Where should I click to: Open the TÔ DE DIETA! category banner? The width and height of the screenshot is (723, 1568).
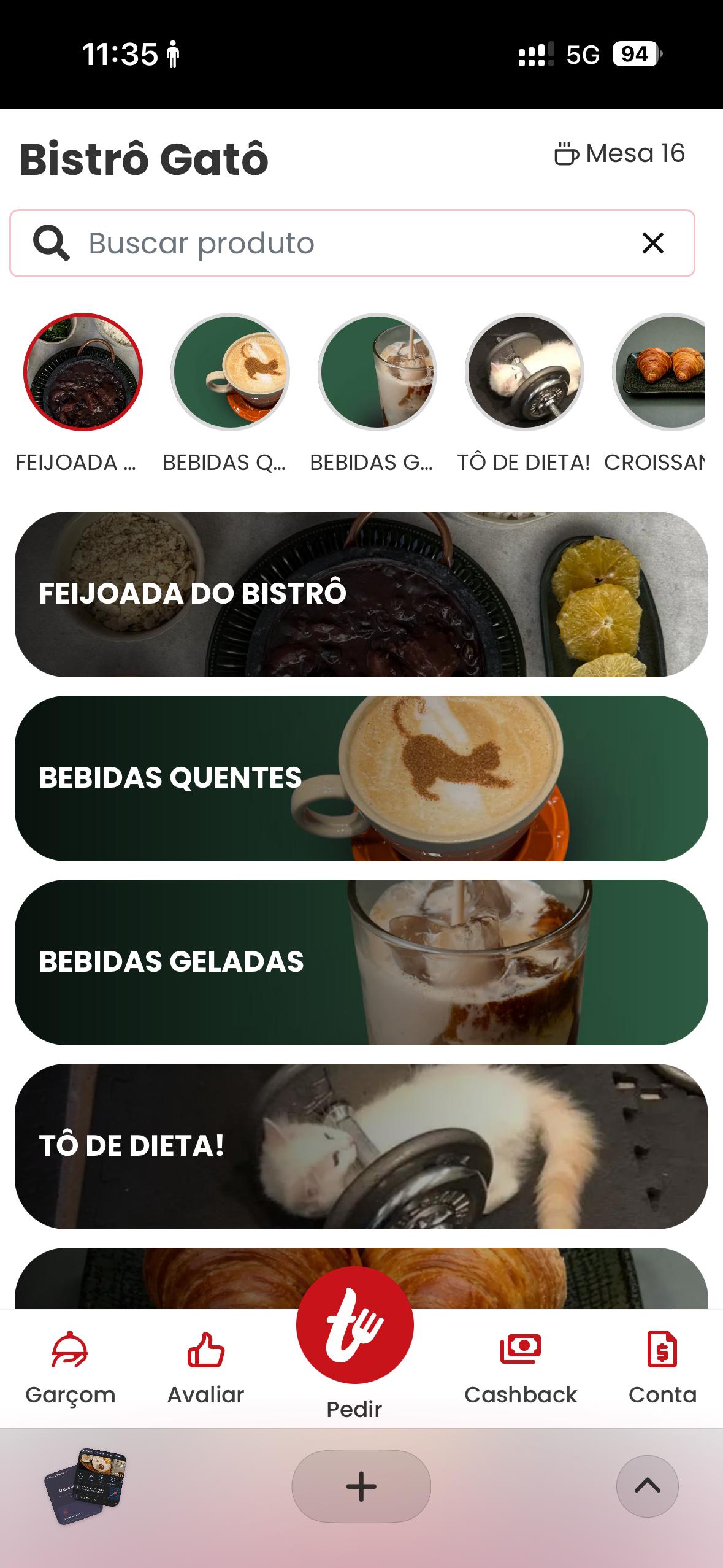click(x=361, y=1144)
